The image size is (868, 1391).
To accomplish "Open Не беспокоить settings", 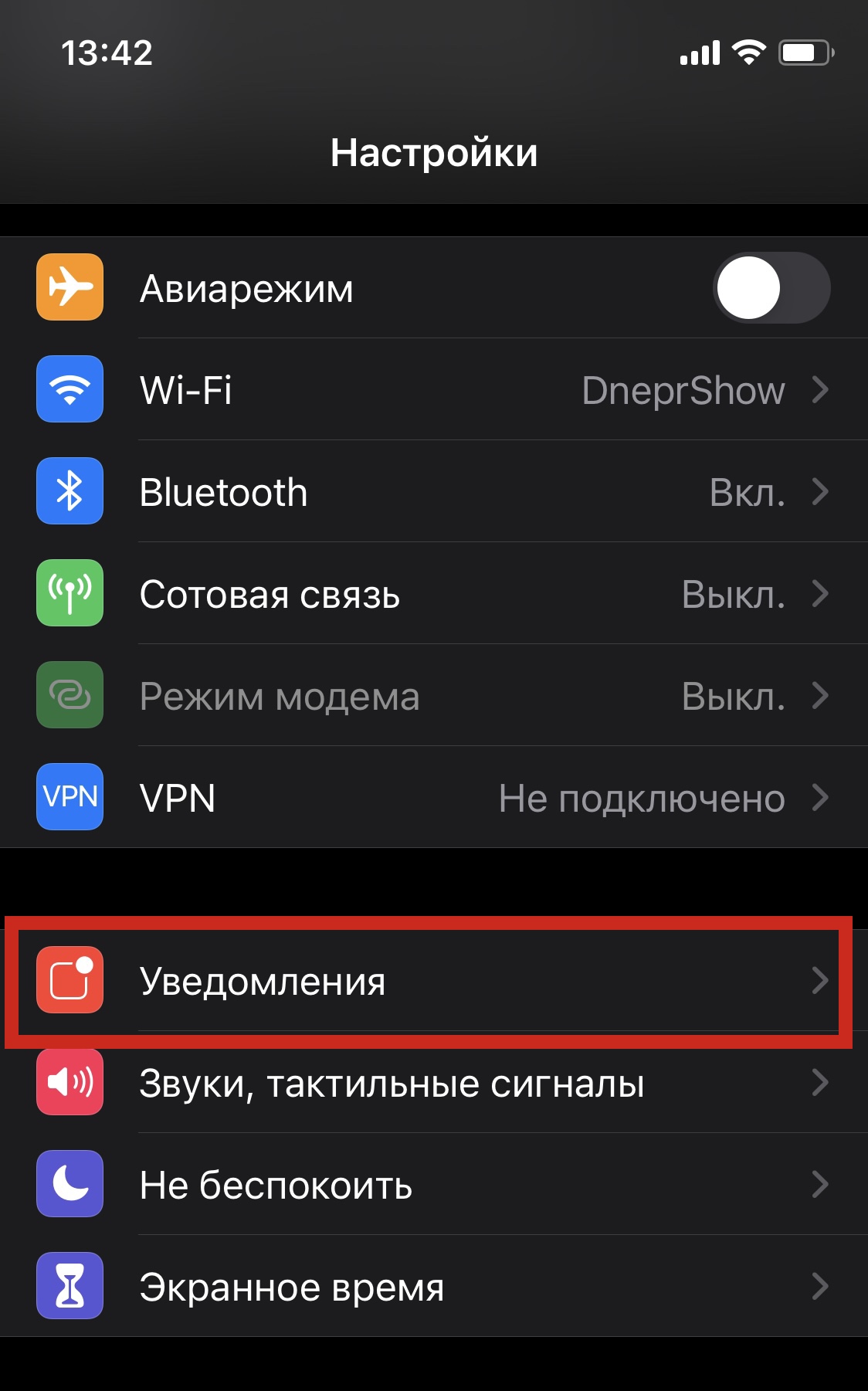I will pos(434,1185).
